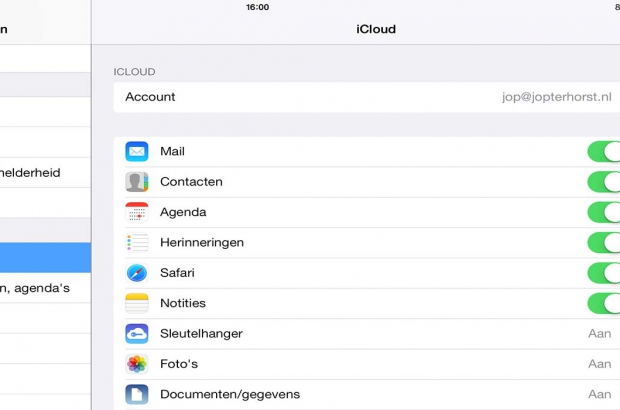Disable Contacten syncing switch
The image size is (620, 410).
tap(604, 182)
